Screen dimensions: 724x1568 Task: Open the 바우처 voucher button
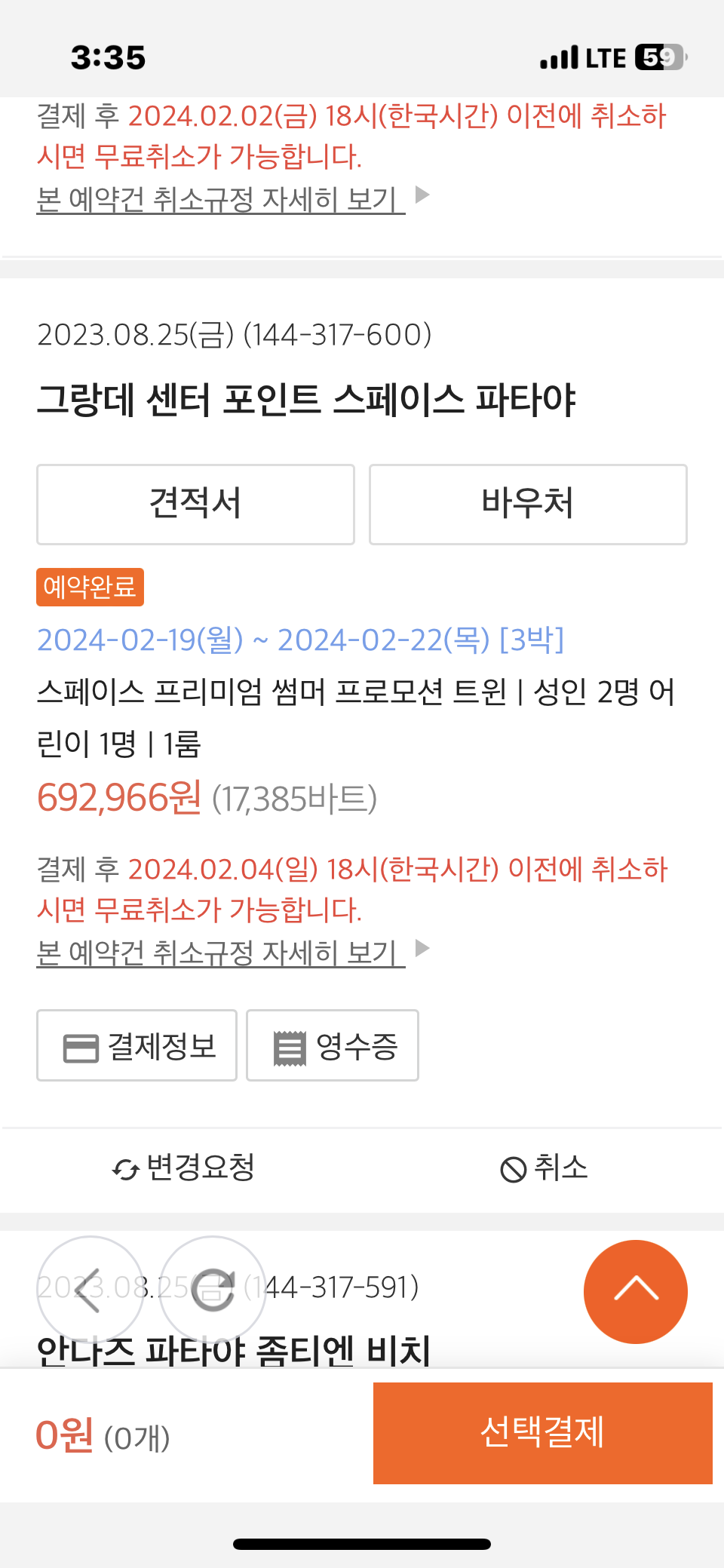click(528, 504)
